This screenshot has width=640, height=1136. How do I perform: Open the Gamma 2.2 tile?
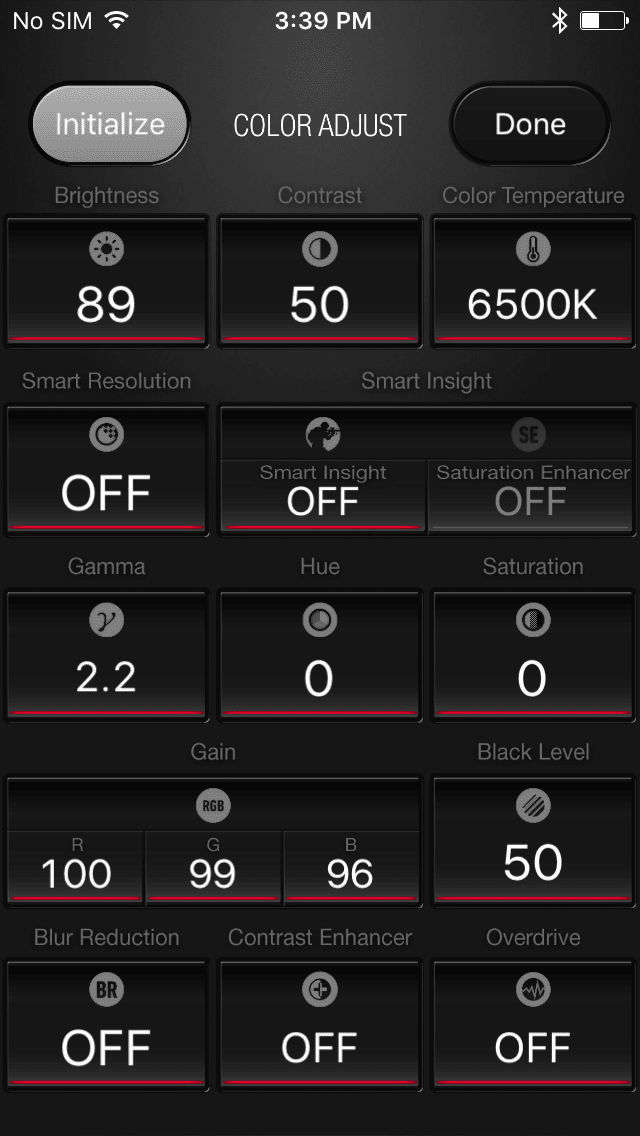107,654
